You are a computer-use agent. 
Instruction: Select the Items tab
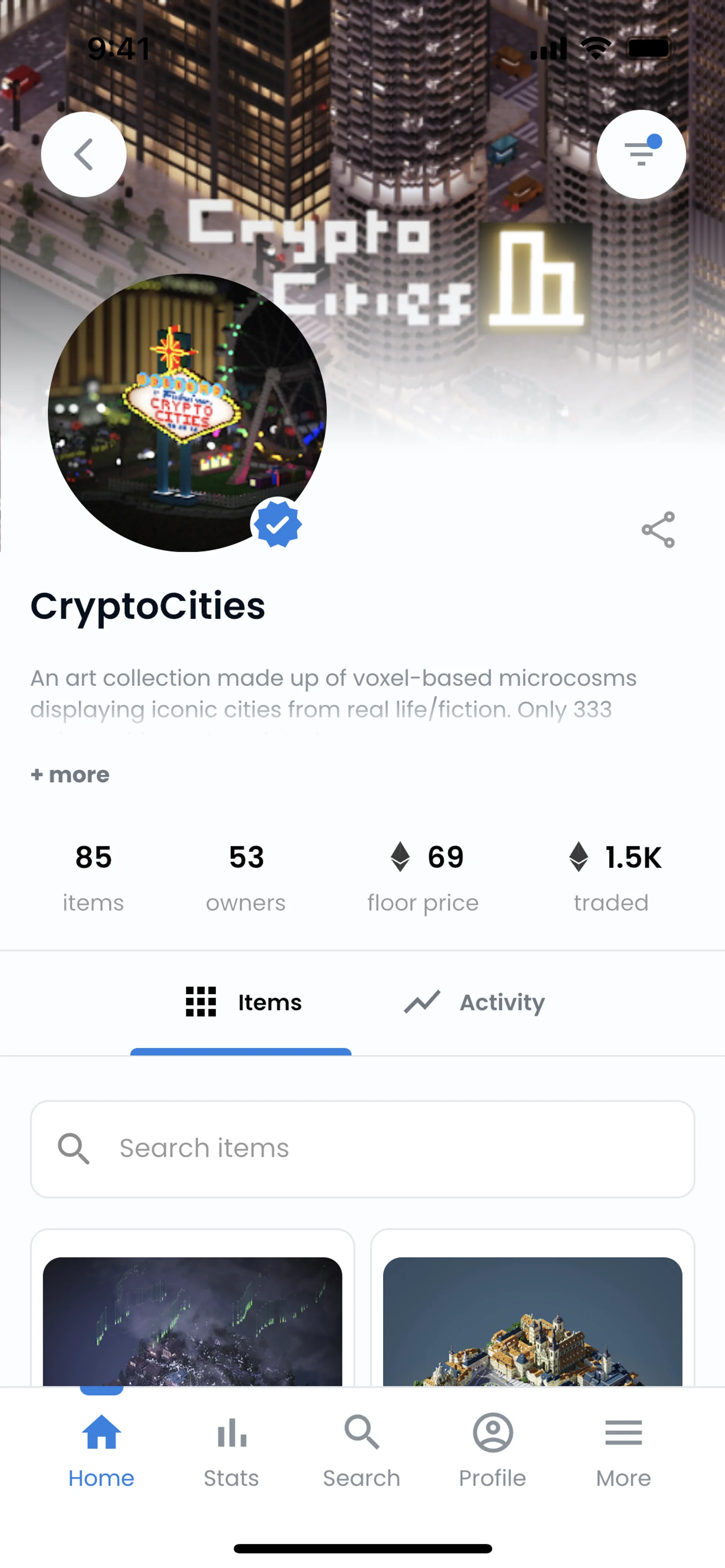[x=242, y=1003]
